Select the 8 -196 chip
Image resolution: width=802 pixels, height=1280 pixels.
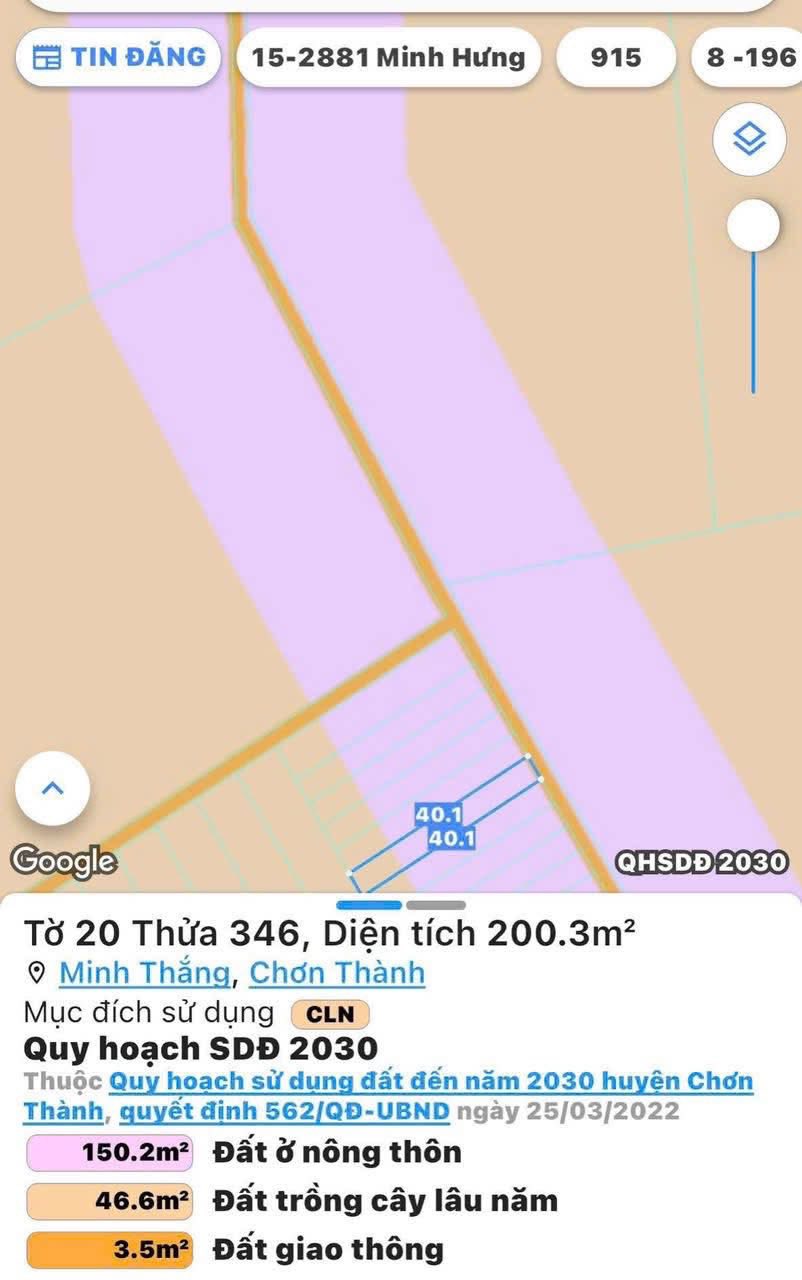pos(750,57)
